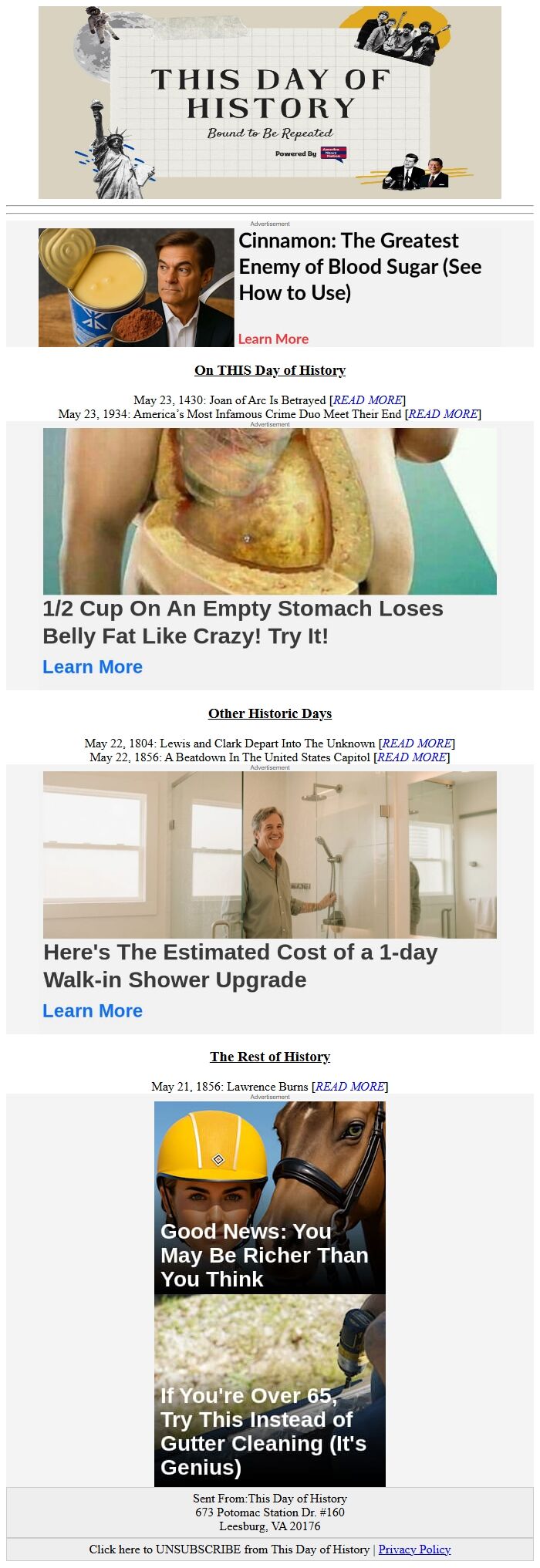Open READ MORE for Lawrence Burns
This screenshot has height=1568, width=540.
[x=349, y=1087]
